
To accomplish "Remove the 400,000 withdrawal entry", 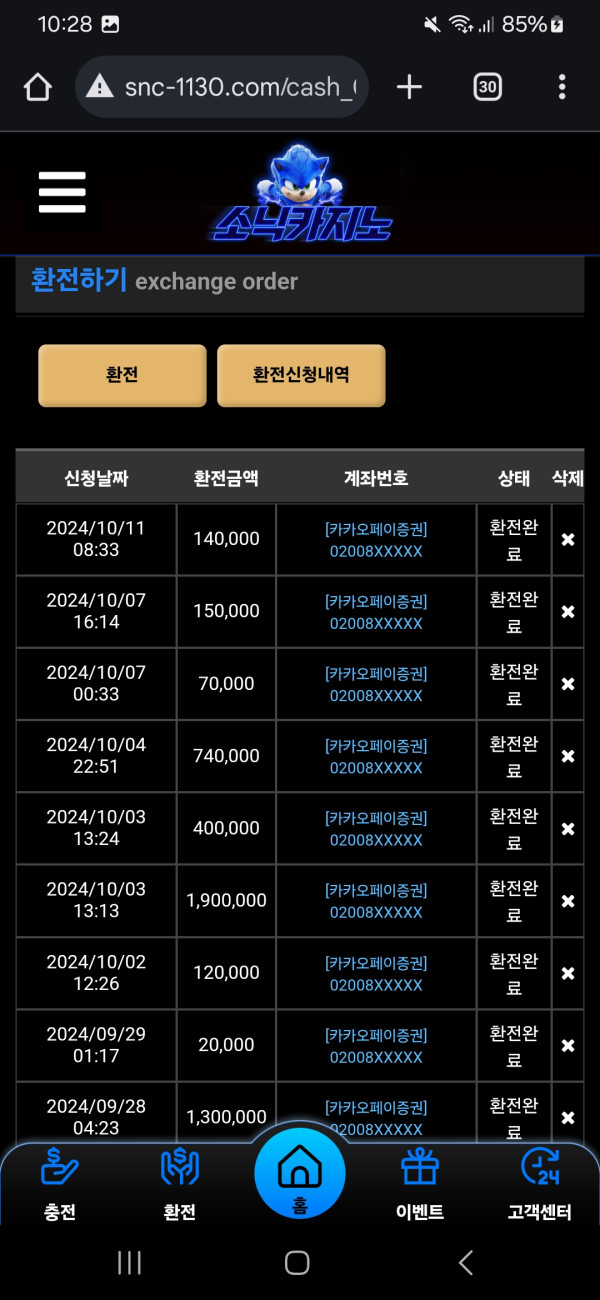I will click(x=567, y=829).
